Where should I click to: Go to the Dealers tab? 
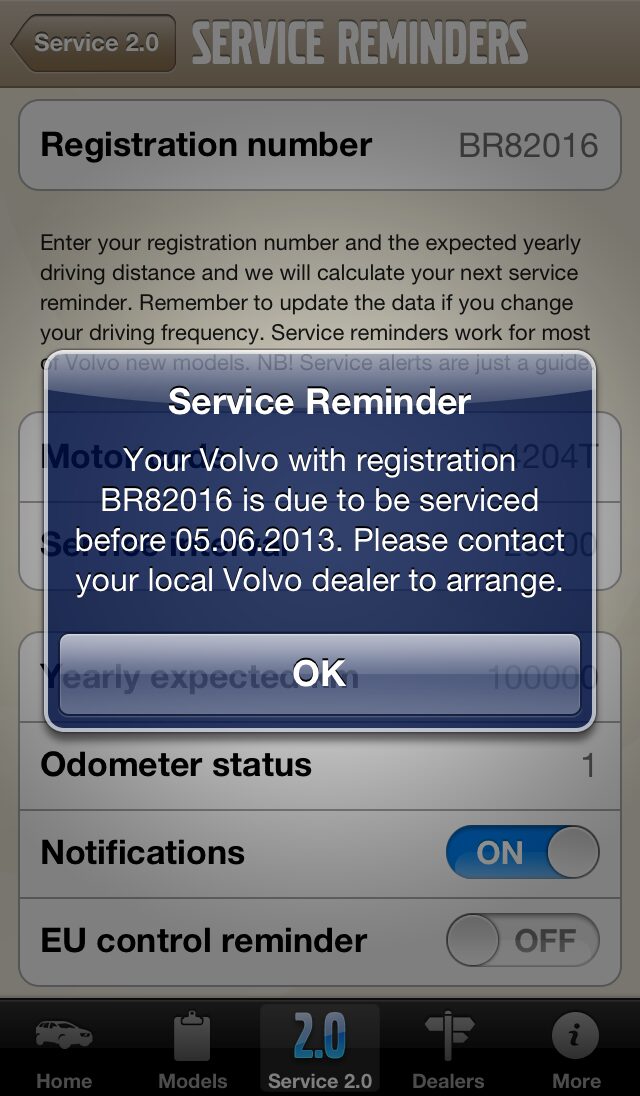(448, 1048)
